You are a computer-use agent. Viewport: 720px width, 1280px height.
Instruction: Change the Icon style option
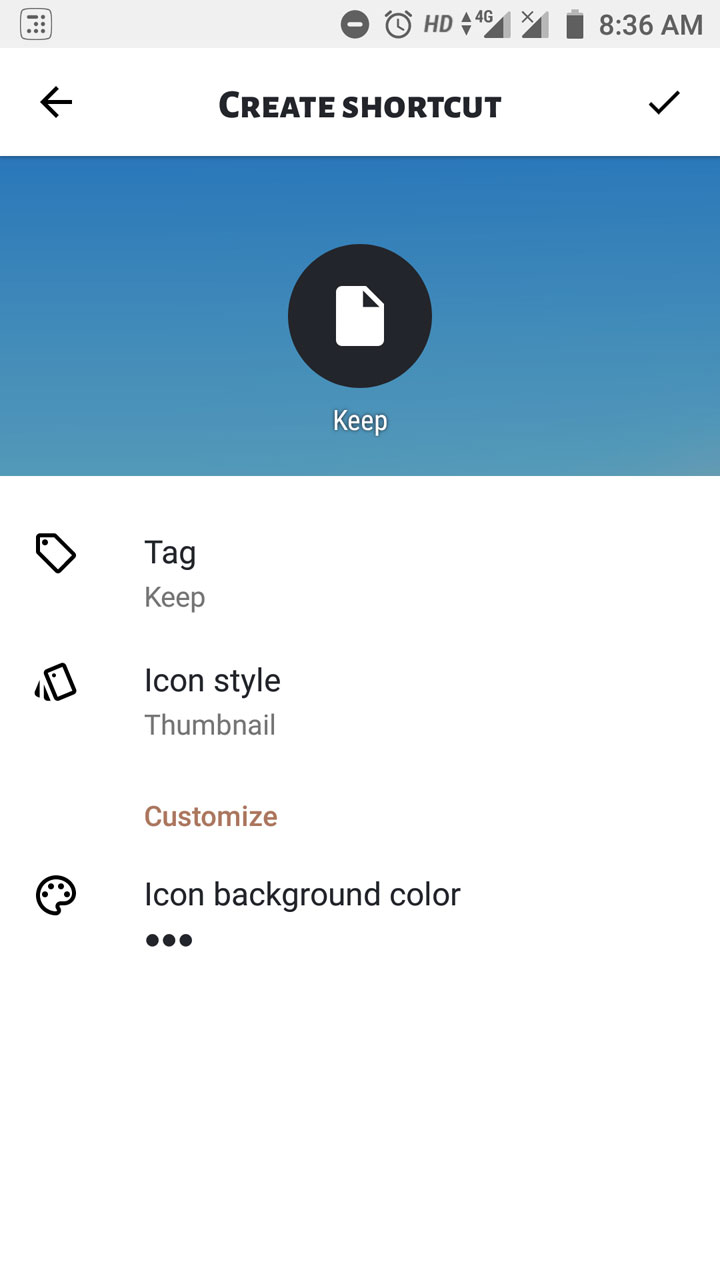point(360,702)
